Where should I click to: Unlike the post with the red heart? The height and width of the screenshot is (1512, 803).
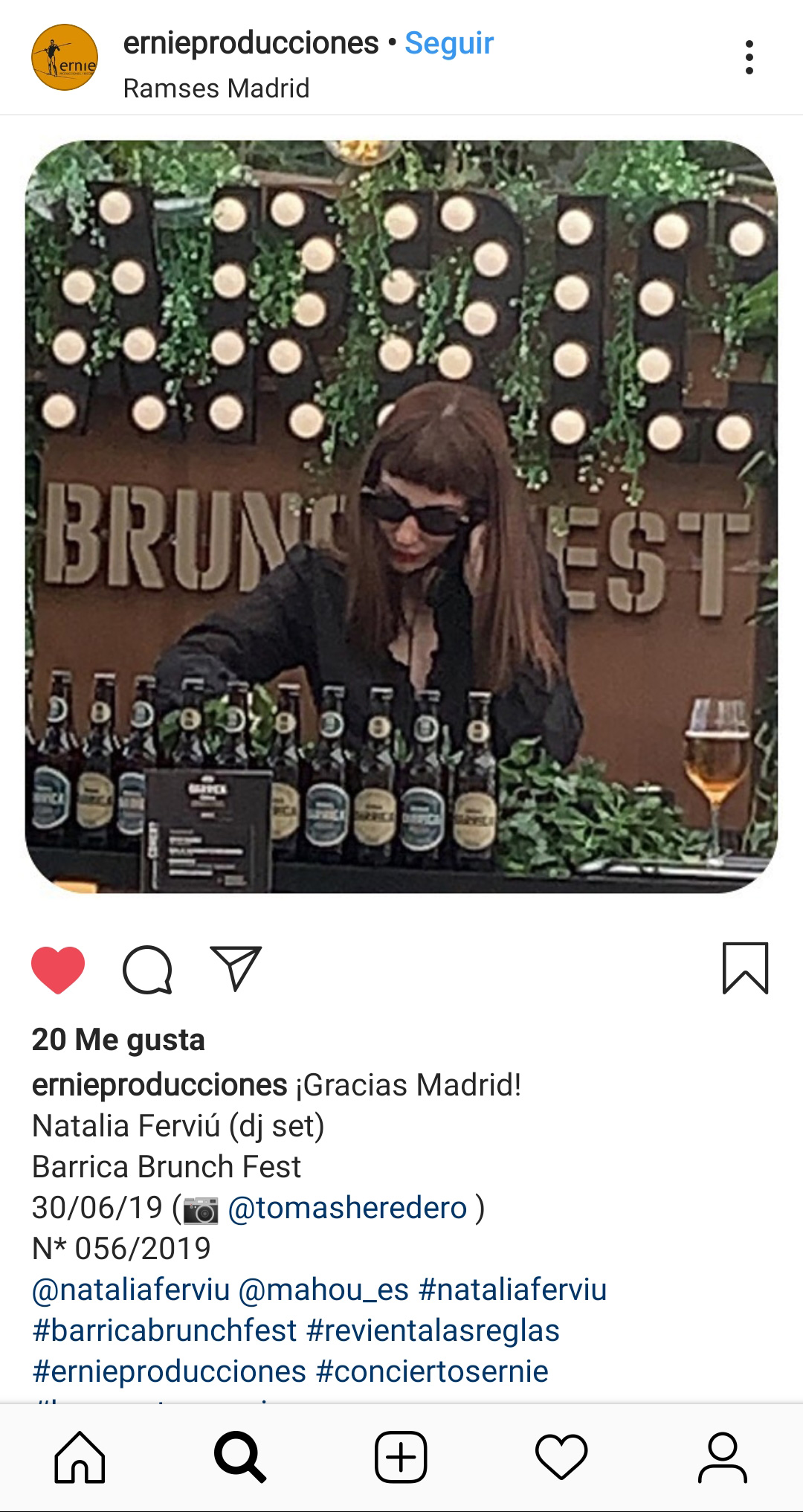58,969
